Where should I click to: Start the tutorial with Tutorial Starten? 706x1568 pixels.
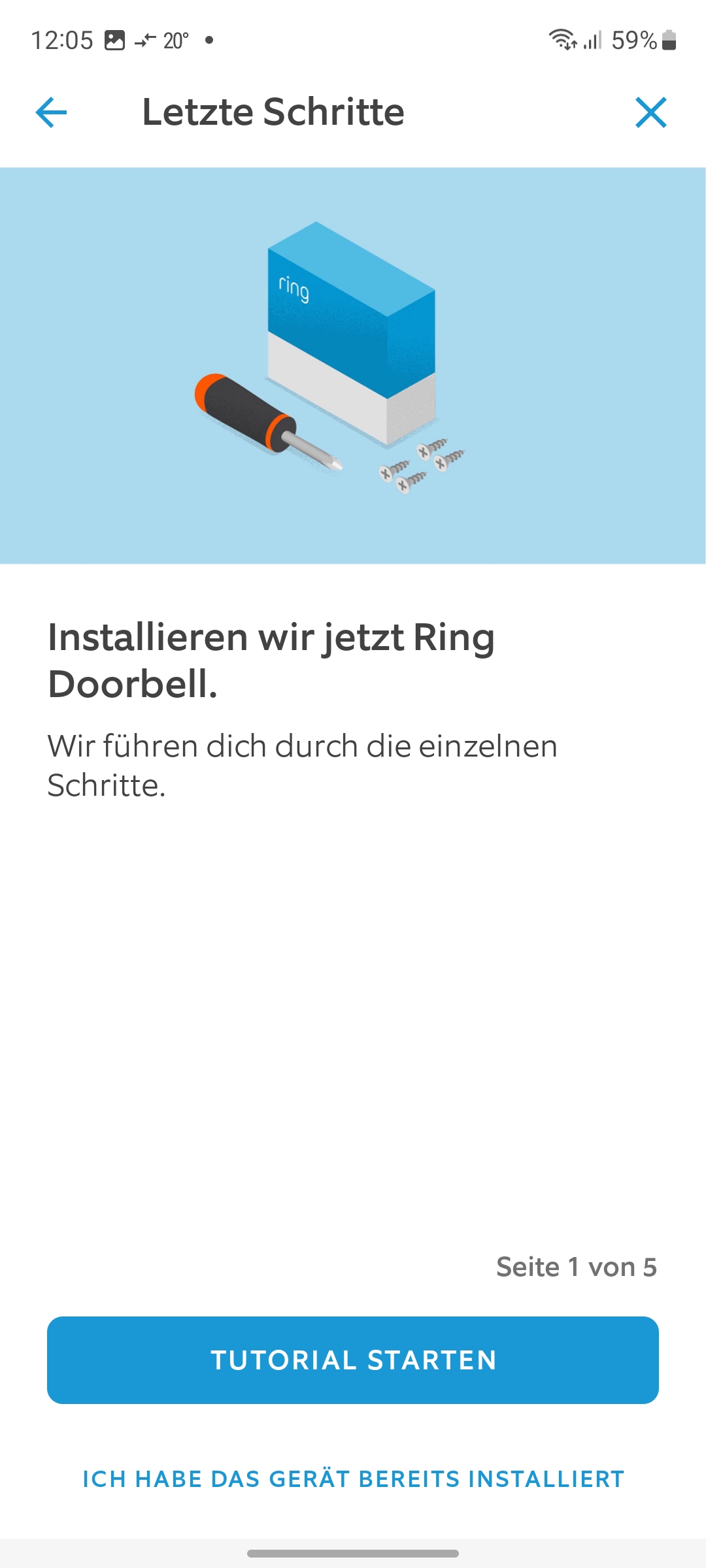353,1360
